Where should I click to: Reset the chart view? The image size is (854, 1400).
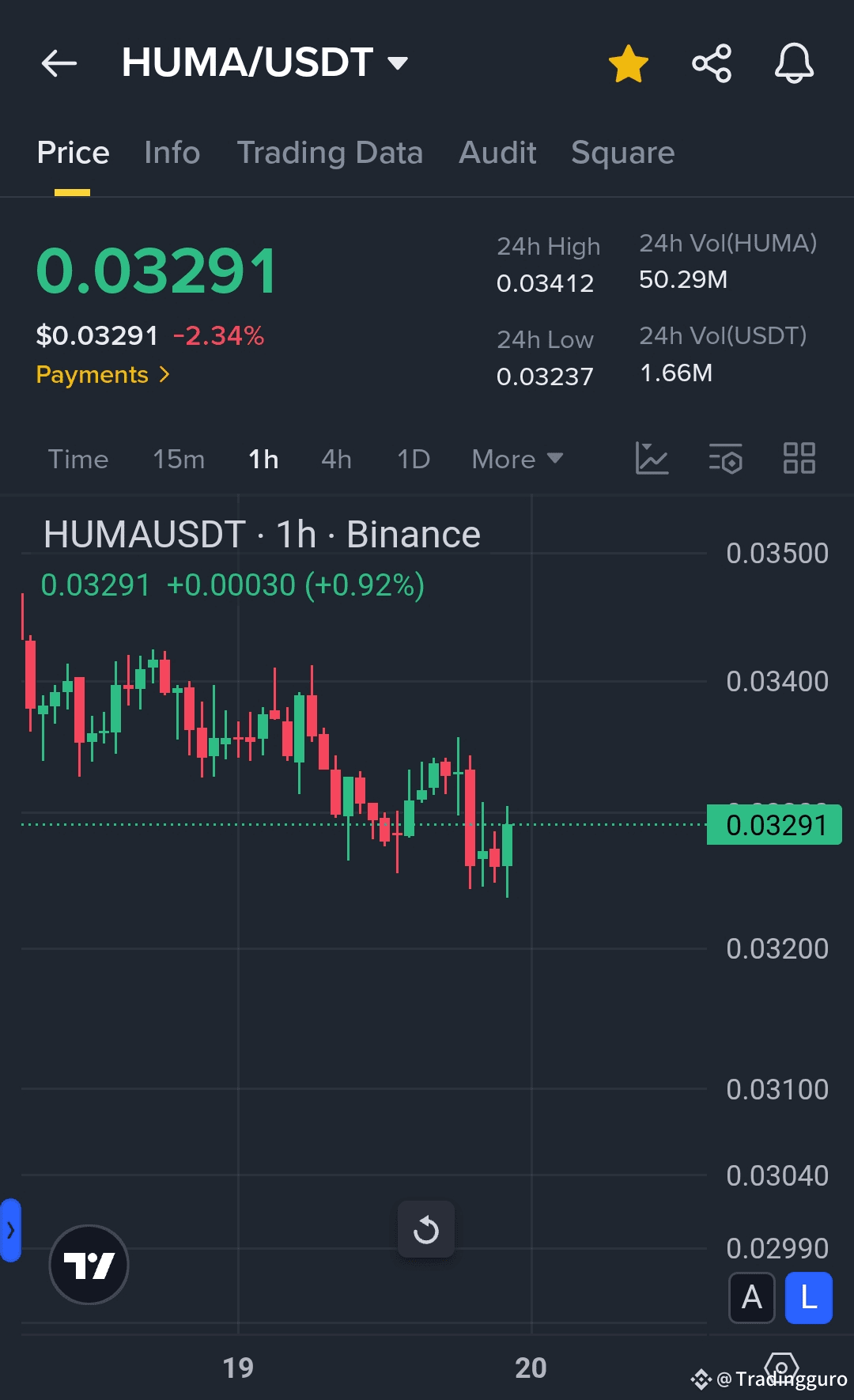click(x=426, y=1229)
